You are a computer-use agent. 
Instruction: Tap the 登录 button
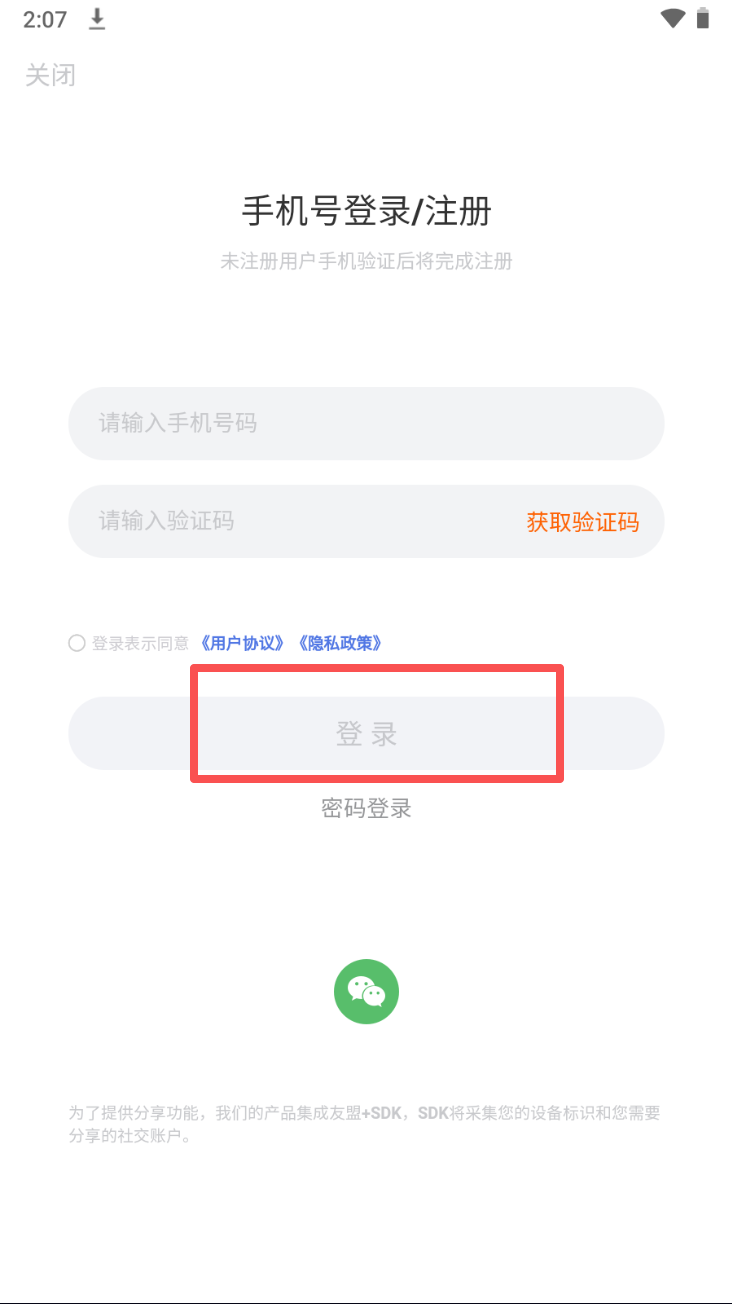[x=366, y=733]
